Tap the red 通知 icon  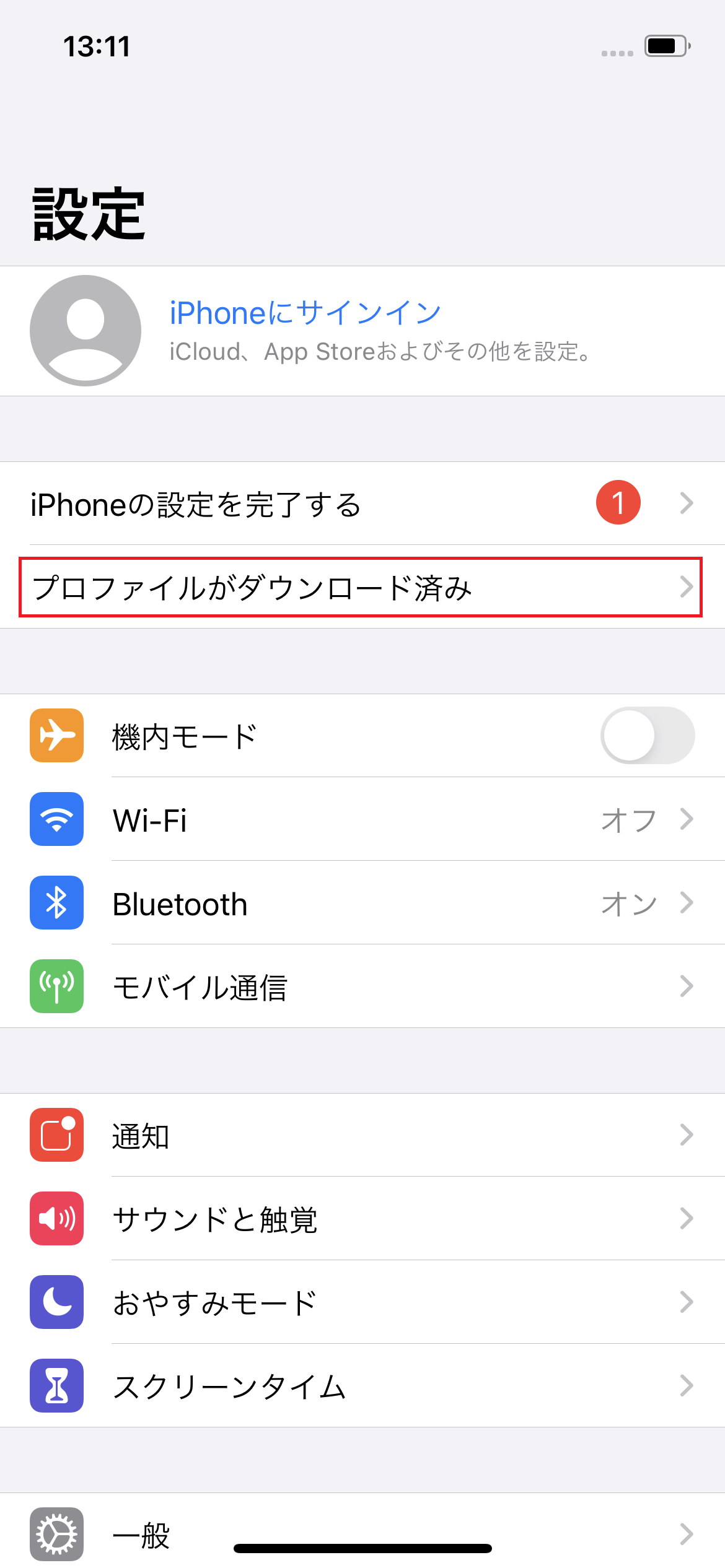(56, 1135)
